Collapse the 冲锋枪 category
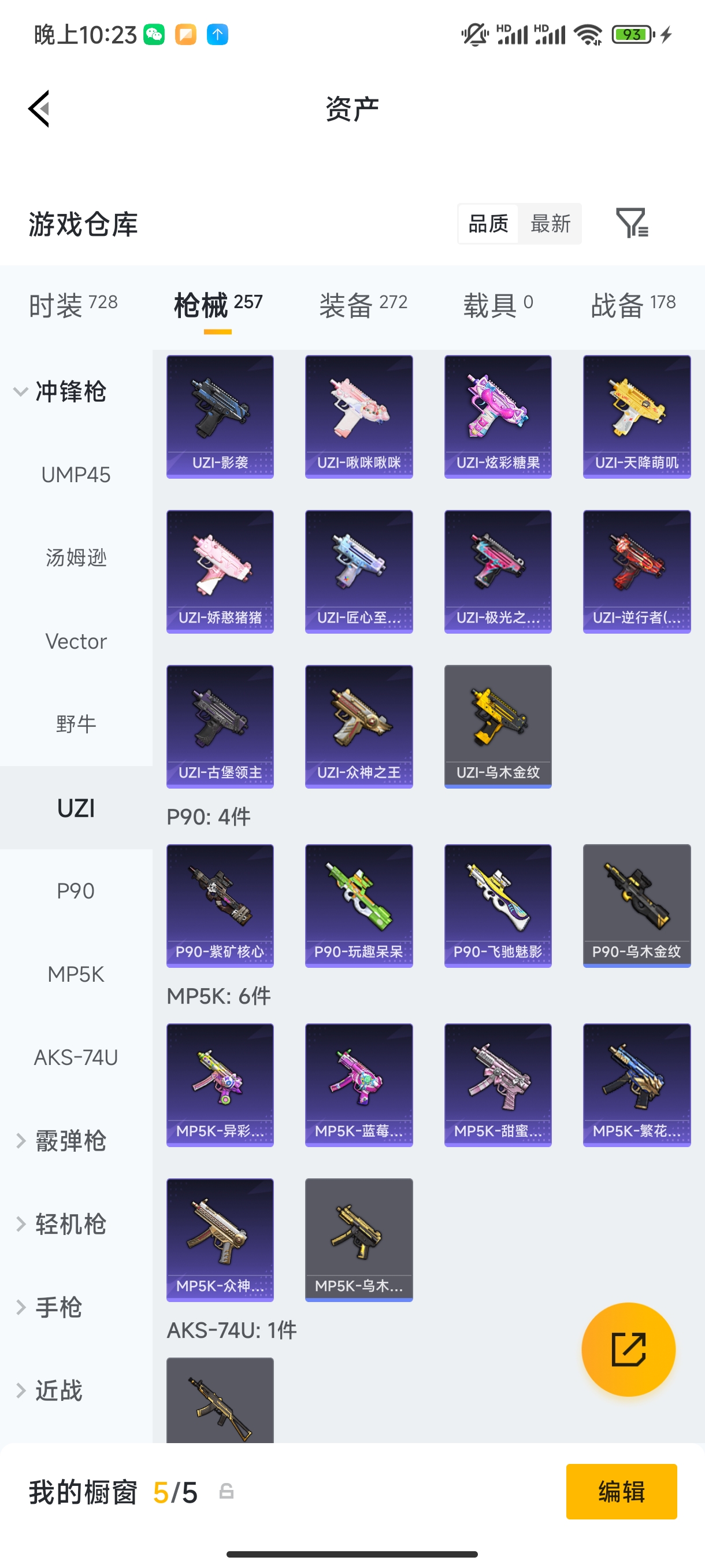Viewport: 705px width, 1568px height. [x=61, y=391]
